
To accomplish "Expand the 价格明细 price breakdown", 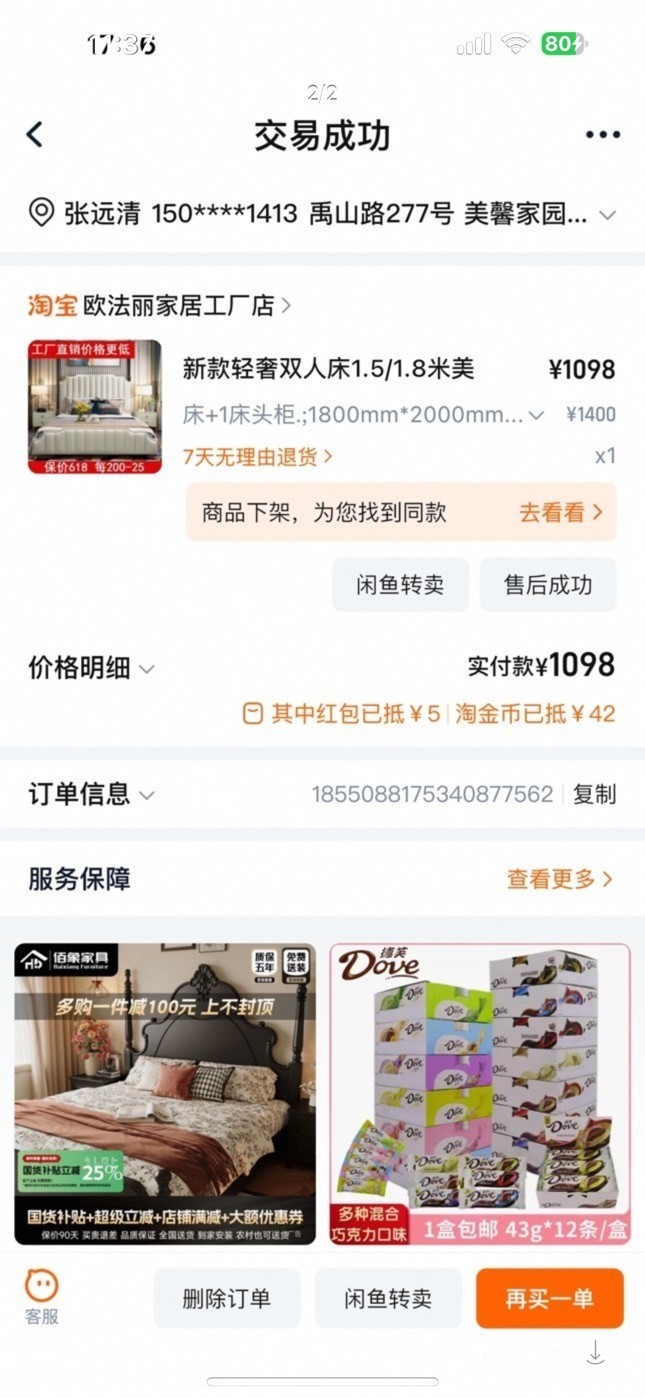I will (x=92, y=668).
